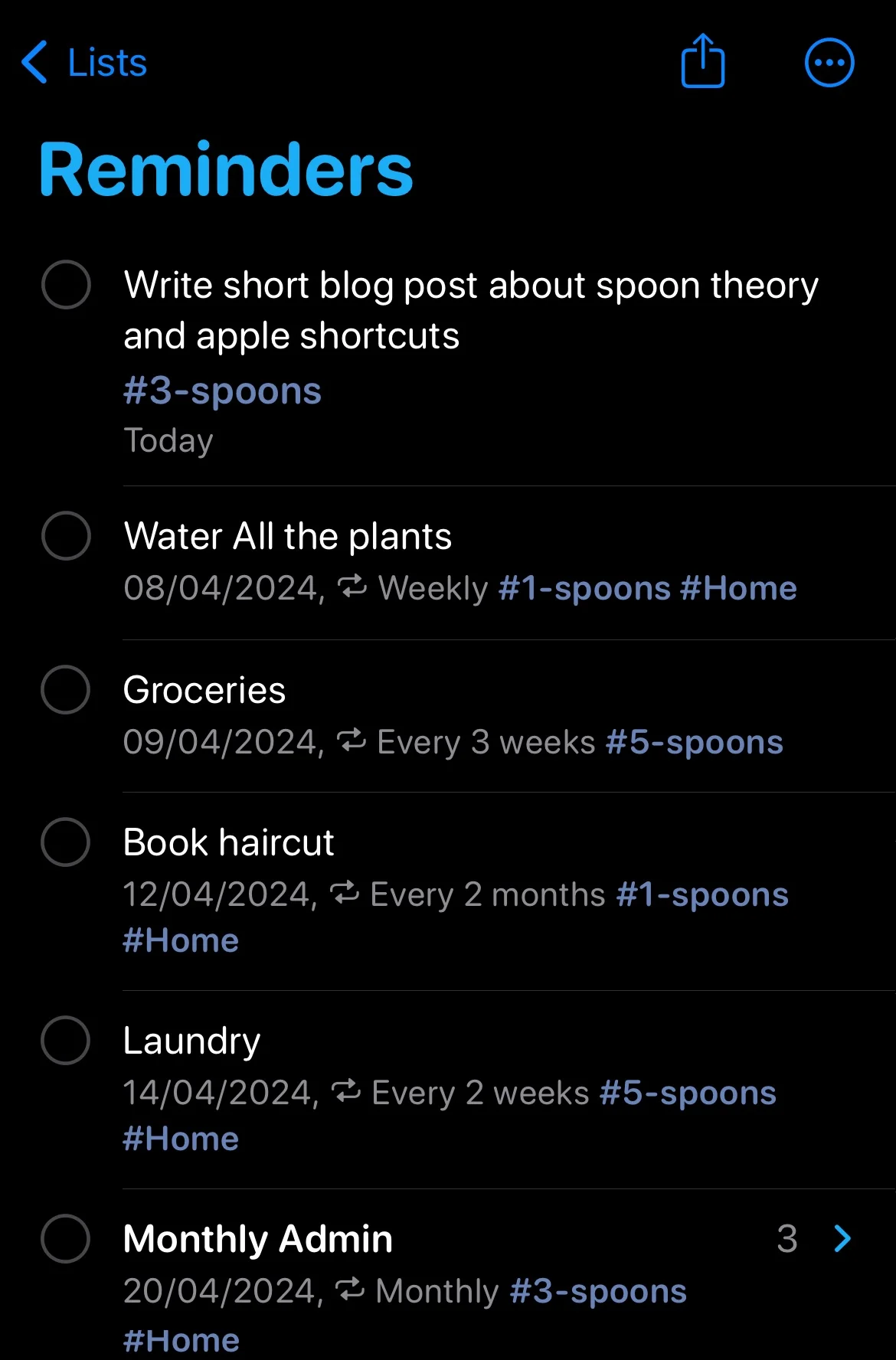Open the more options menu
Viewport: 896px width, 1360px height.
click(829, 63)
